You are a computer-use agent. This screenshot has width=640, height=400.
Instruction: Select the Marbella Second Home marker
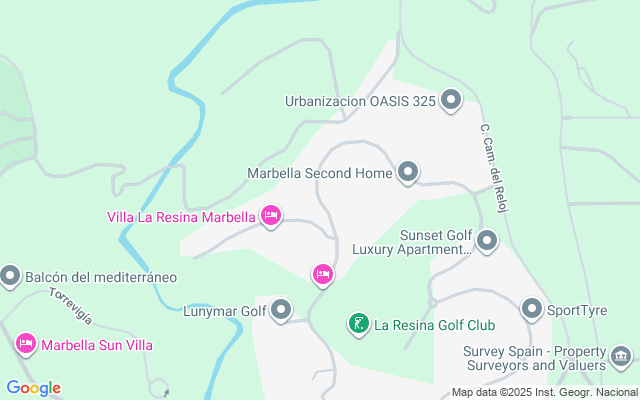(408, 172)
